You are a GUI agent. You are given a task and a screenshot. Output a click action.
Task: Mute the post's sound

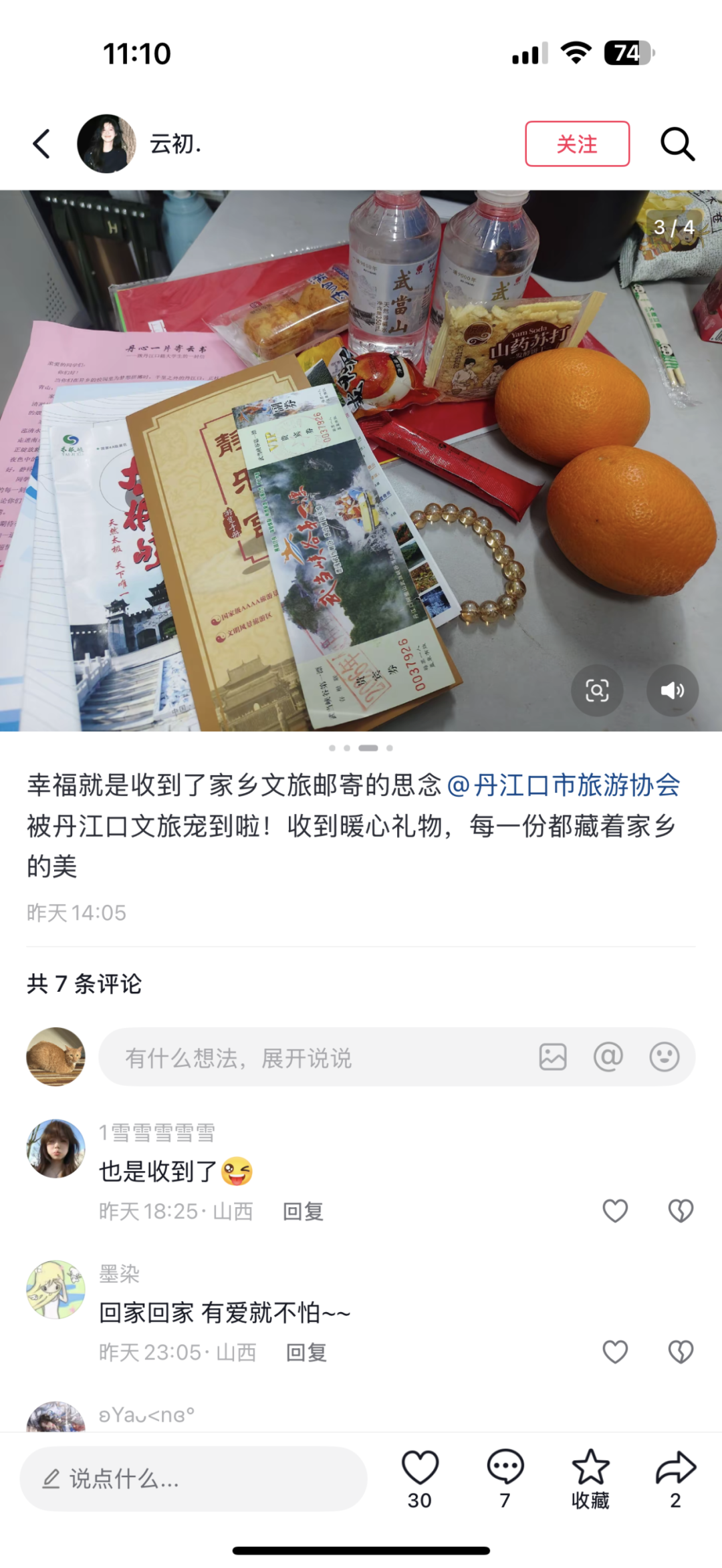pos(672,690)
